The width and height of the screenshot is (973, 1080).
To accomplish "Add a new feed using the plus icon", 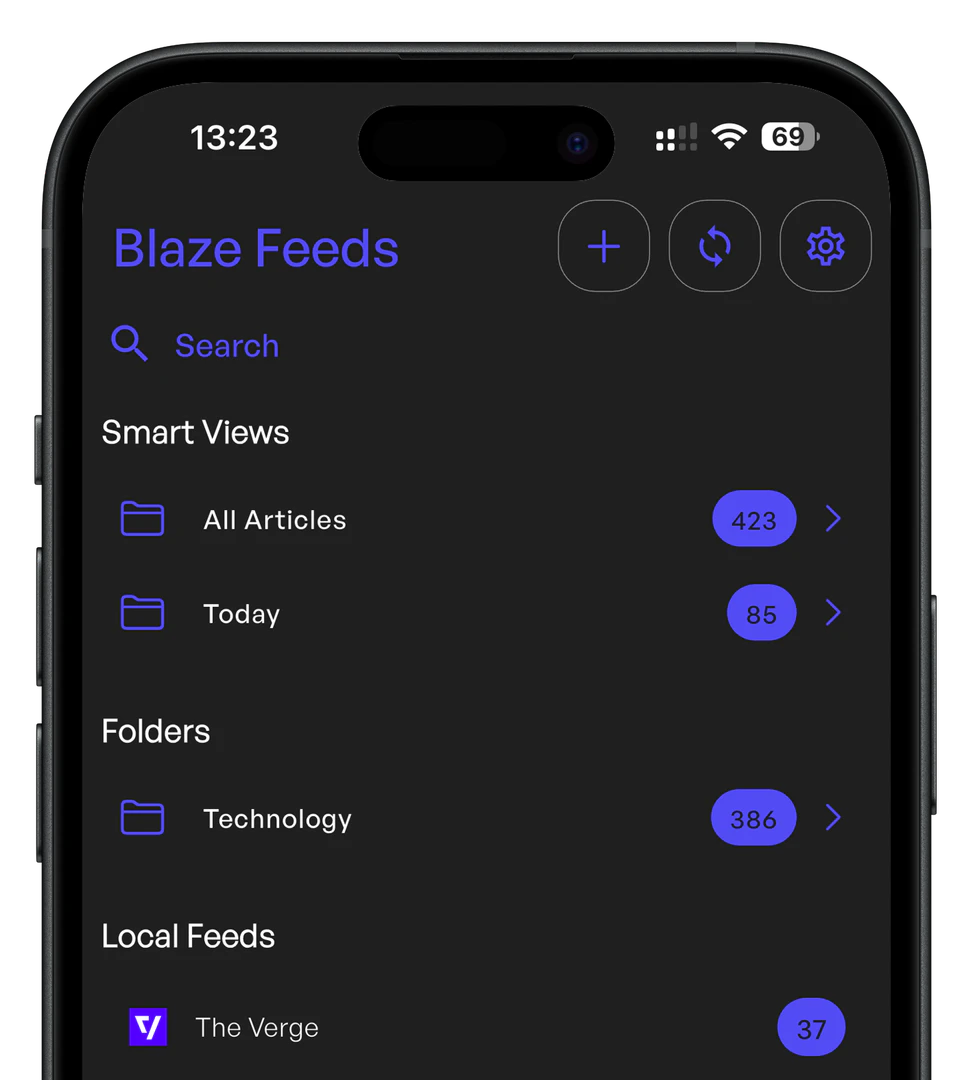I will tap(603, 245).
